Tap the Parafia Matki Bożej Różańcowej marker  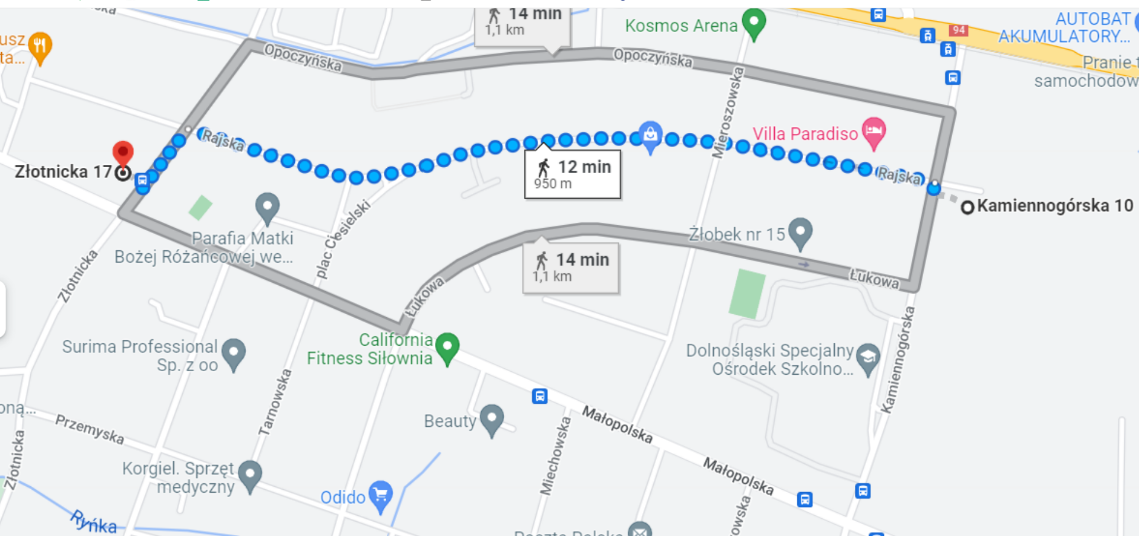coord(267,207)
